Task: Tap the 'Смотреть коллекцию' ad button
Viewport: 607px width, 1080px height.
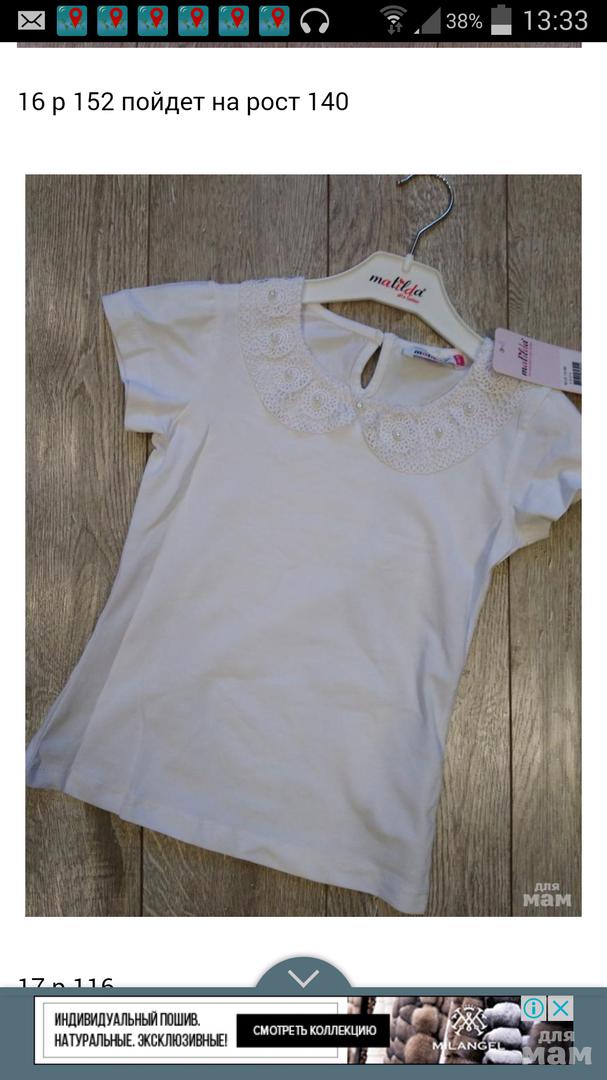Action: click(x=314, y=1029)
